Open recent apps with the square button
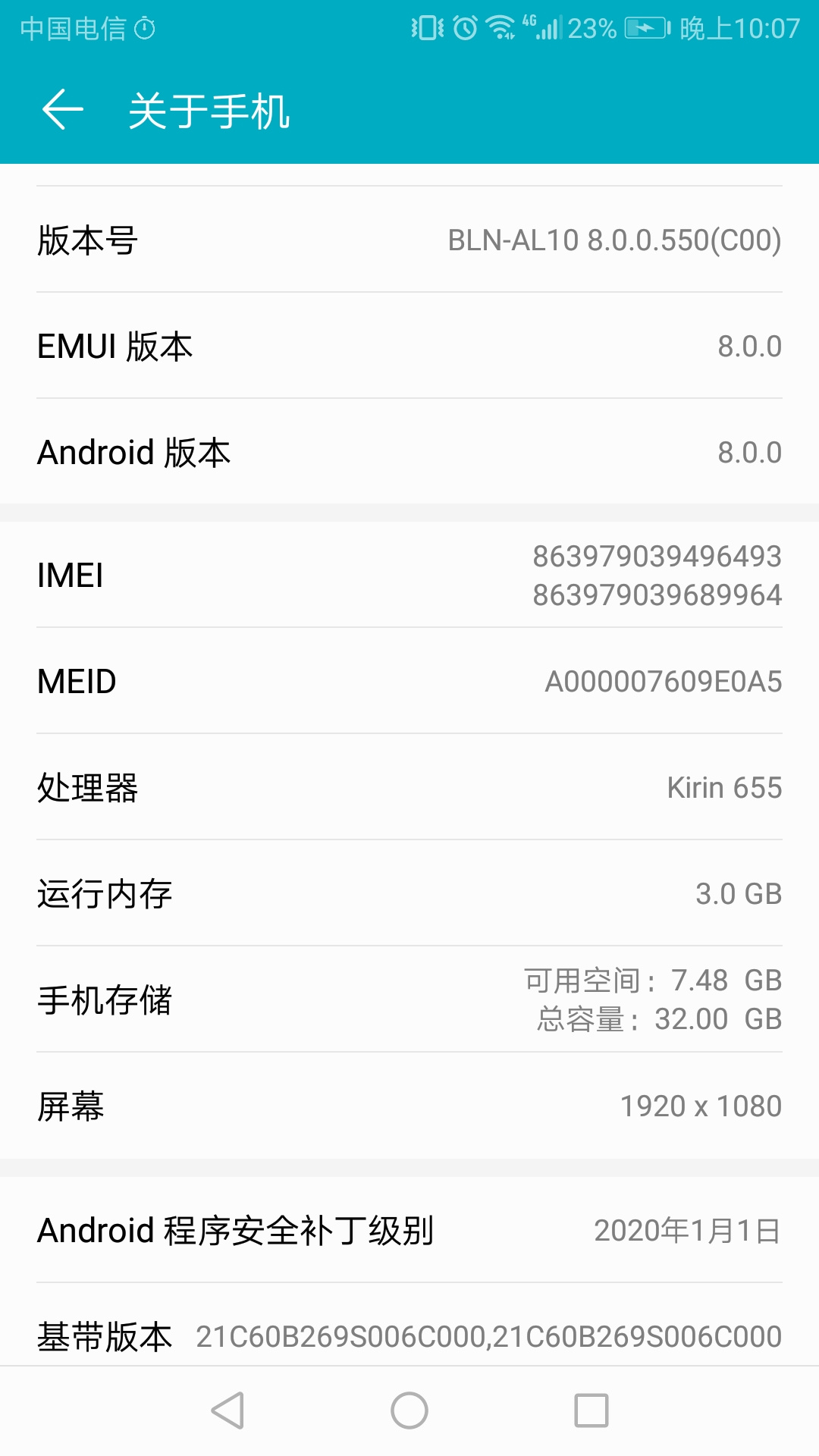 point(591,1410)
